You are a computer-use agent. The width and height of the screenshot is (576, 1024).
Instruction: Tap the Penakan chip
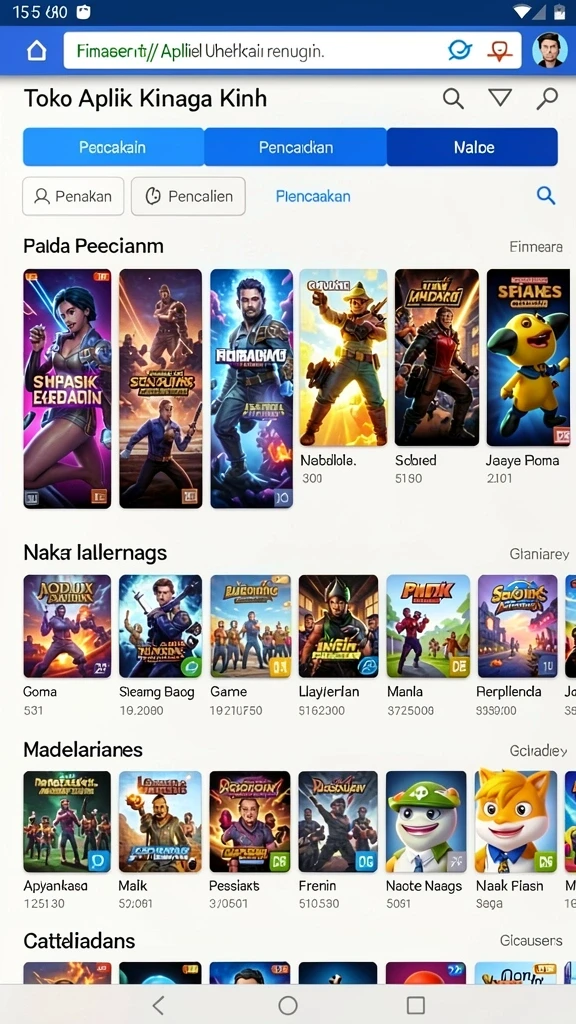[x=73, y=196]
